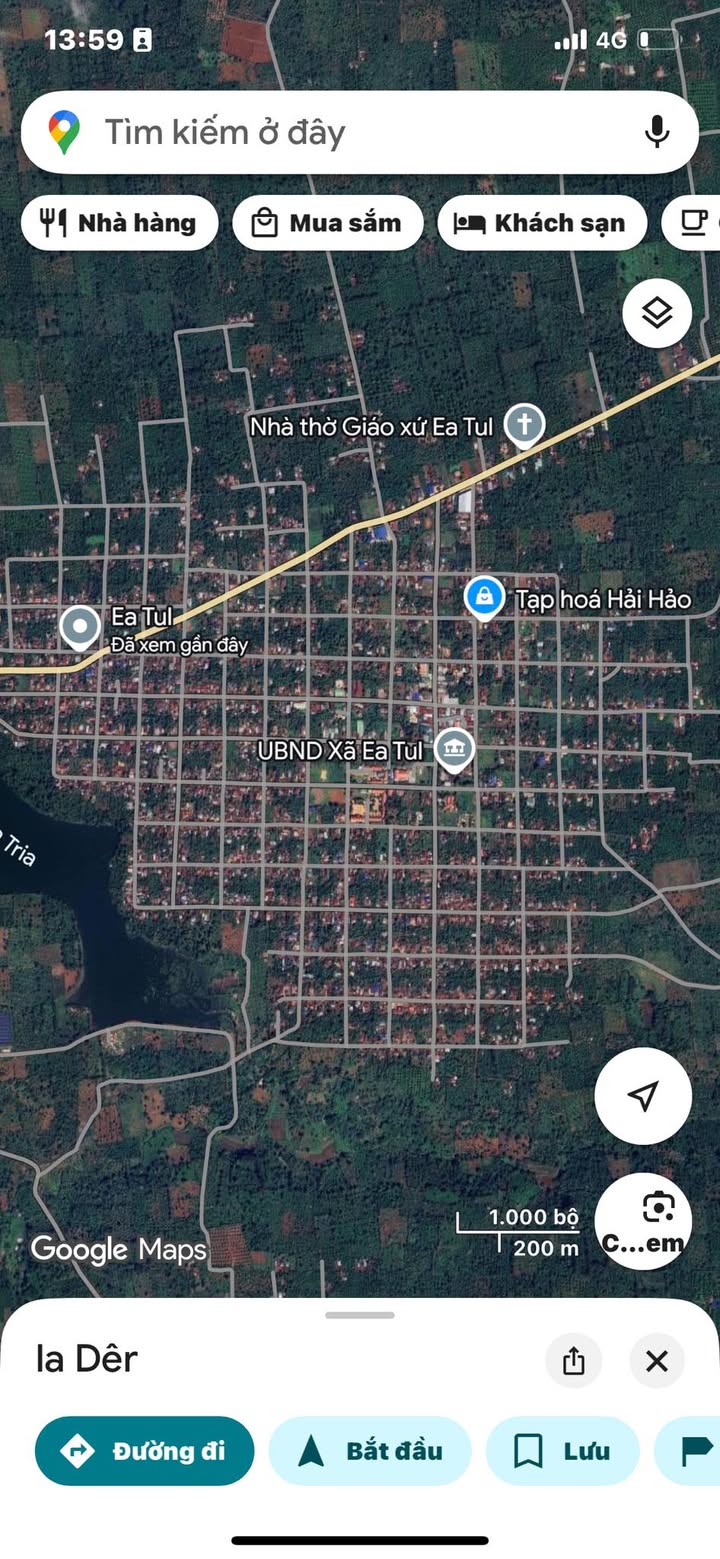Screen dimensions: 720x1559
Task: Tap the "Tìm kiếm ở đây" search box
Action: [x=340, y=132]
